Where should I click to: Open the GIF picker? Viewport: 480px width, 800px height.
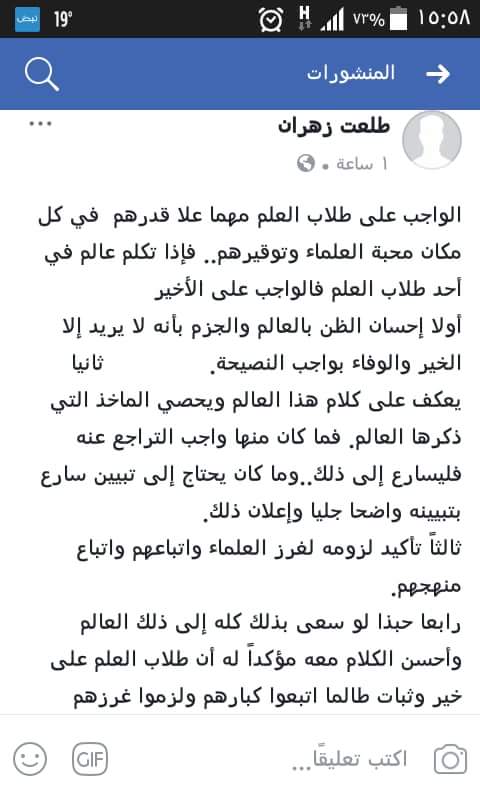[x=90, y=759]
